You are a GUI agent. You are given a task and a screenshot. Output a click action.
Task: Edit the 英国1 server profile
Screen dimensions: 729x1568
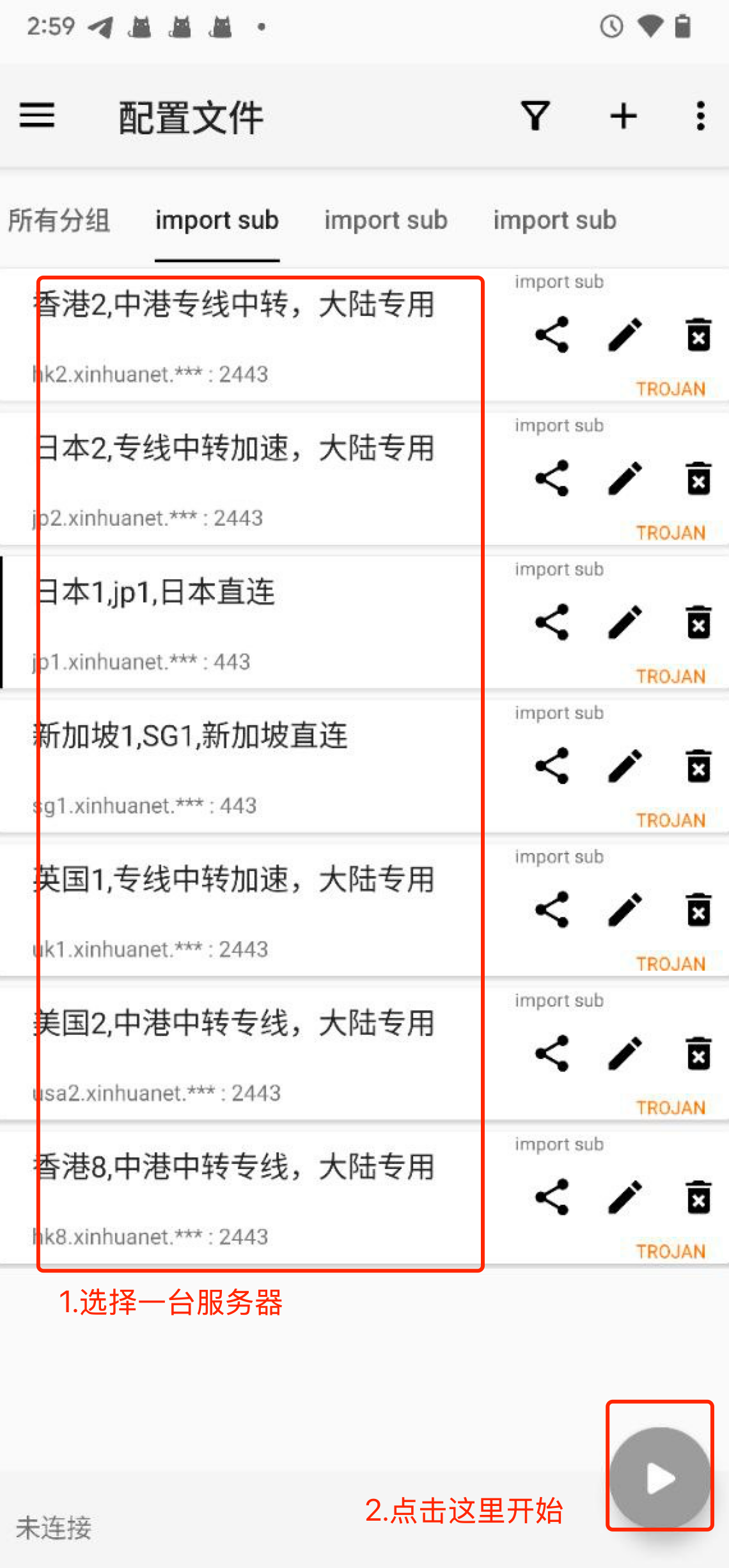(x=625, y=910)
